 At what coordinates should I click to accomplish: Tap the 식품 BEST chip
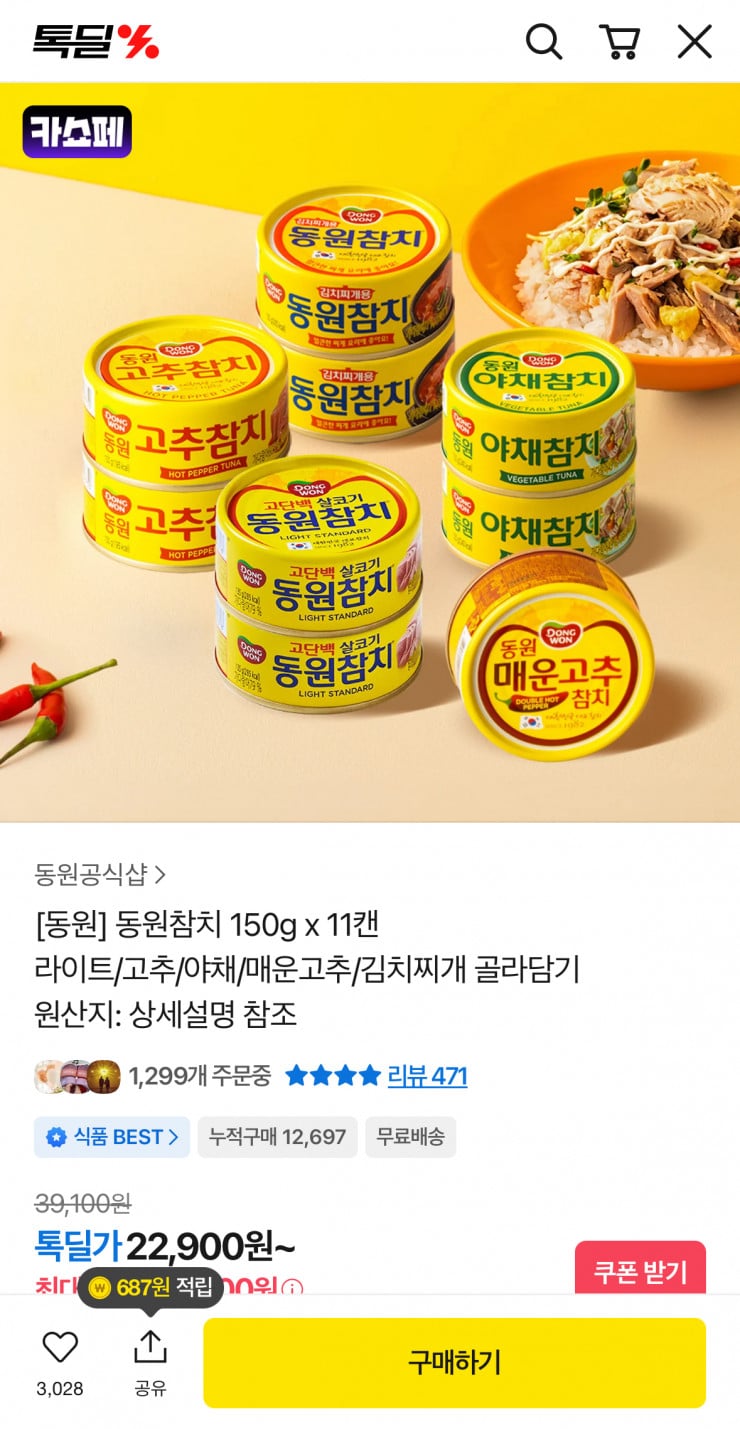click(112, 1137)
